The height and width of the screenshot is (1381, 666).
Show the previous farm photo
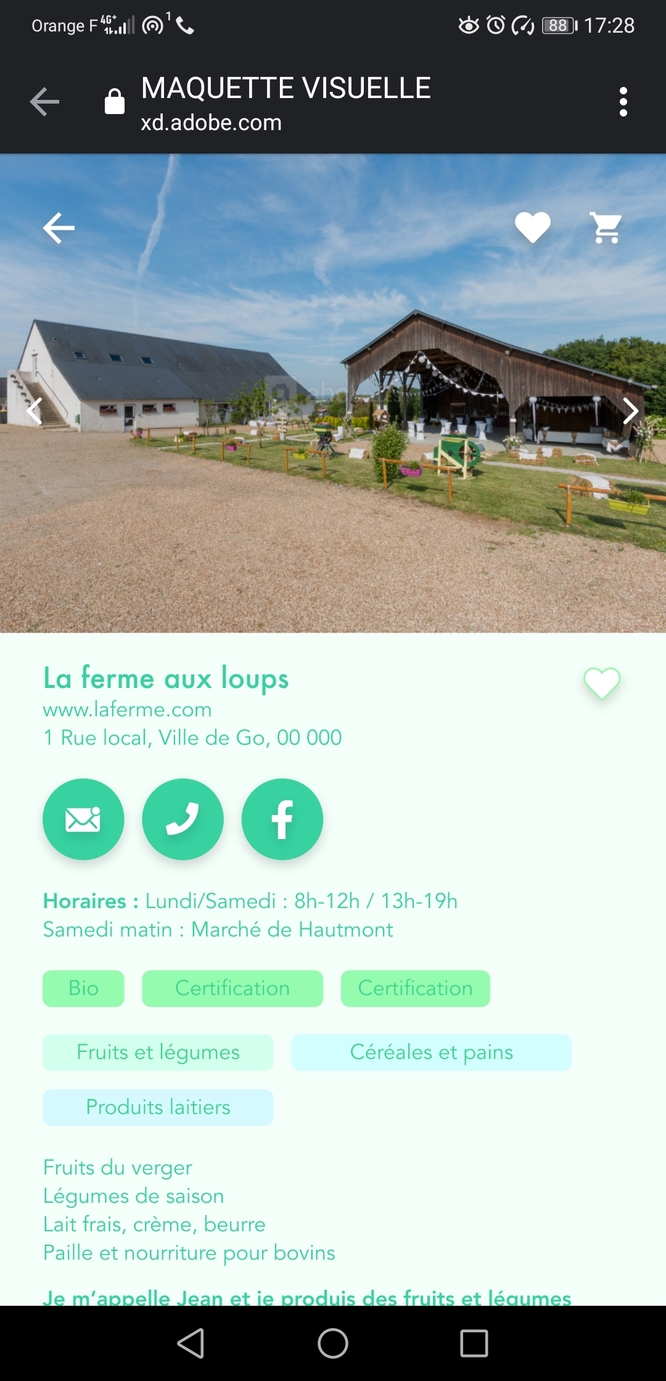point(34,411)
